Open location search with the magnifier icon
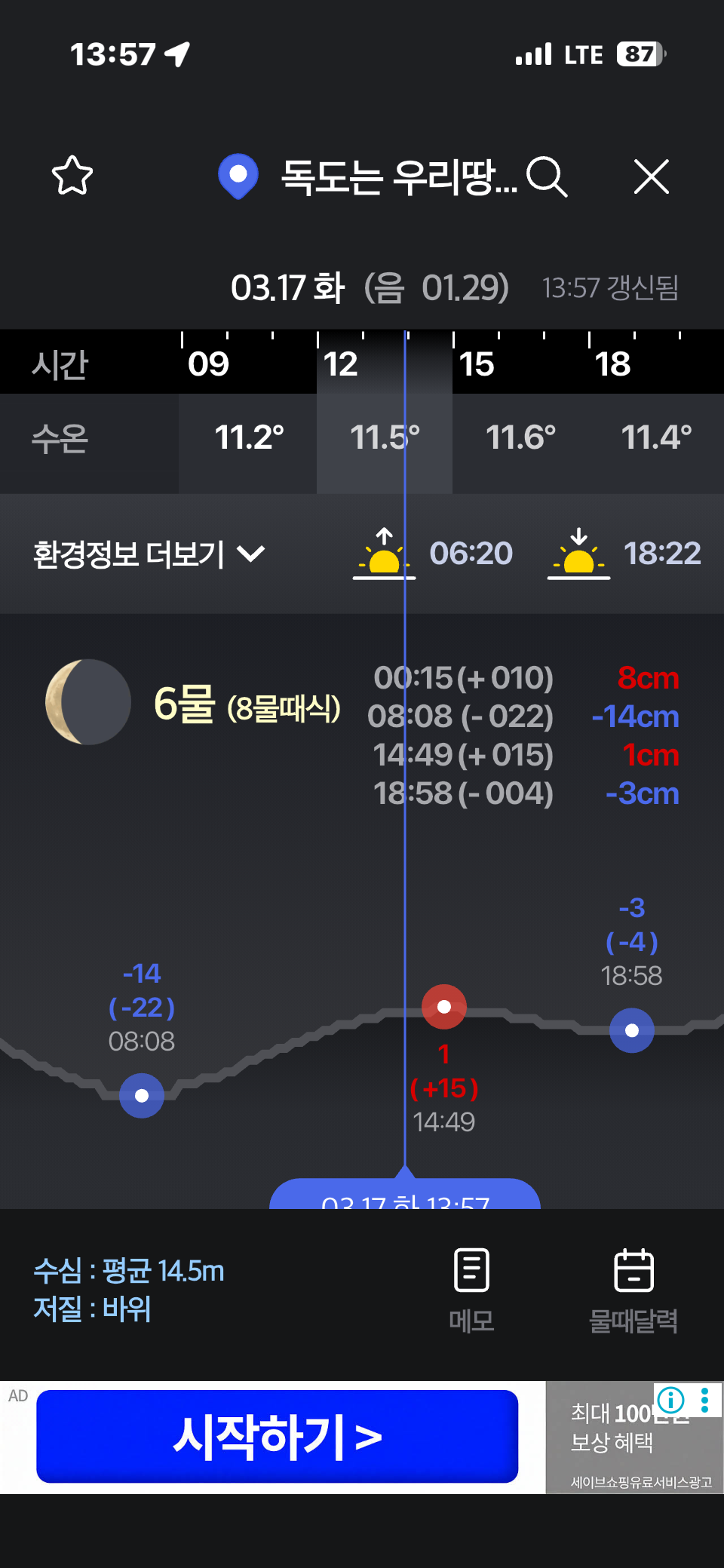The image size is (724, 1568). click(x=546, y=177)
